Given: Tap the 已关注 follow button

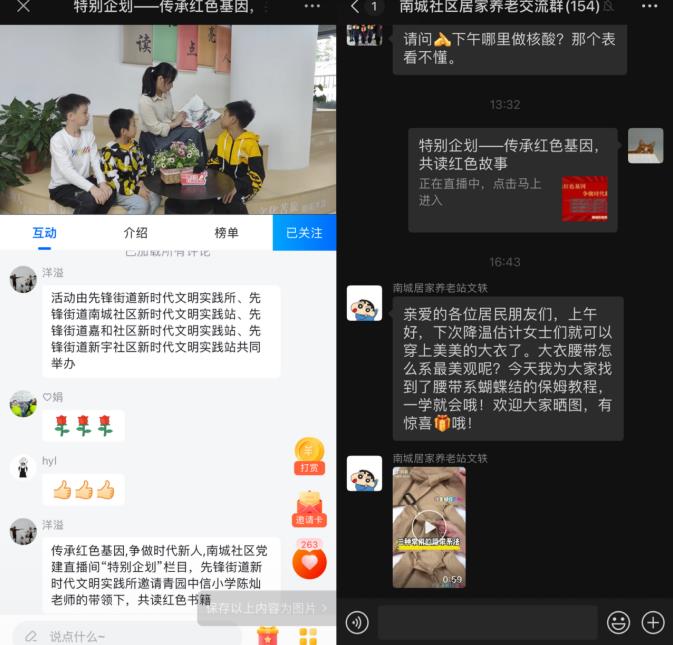Looking at the screenshot, I should point(304,232).
